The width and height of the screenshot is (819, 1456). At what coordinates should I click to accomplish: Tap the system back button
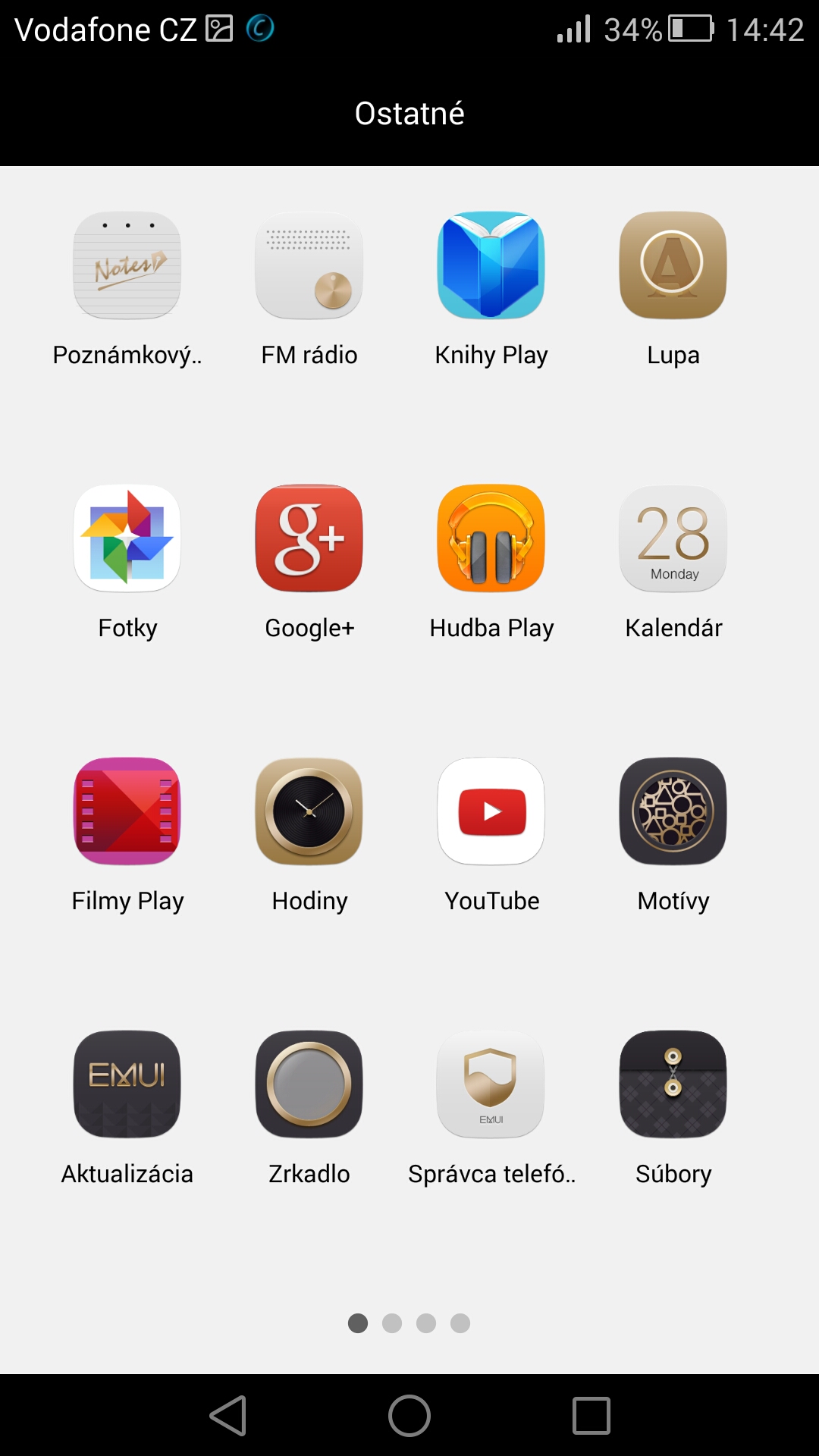pos(228,1416)
